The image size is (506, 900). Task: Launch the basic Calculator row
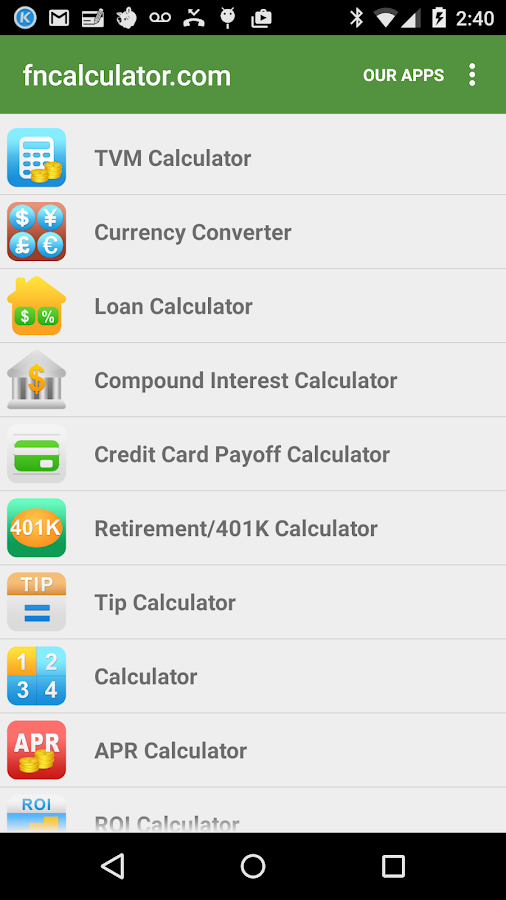click(x=253, y=676)
